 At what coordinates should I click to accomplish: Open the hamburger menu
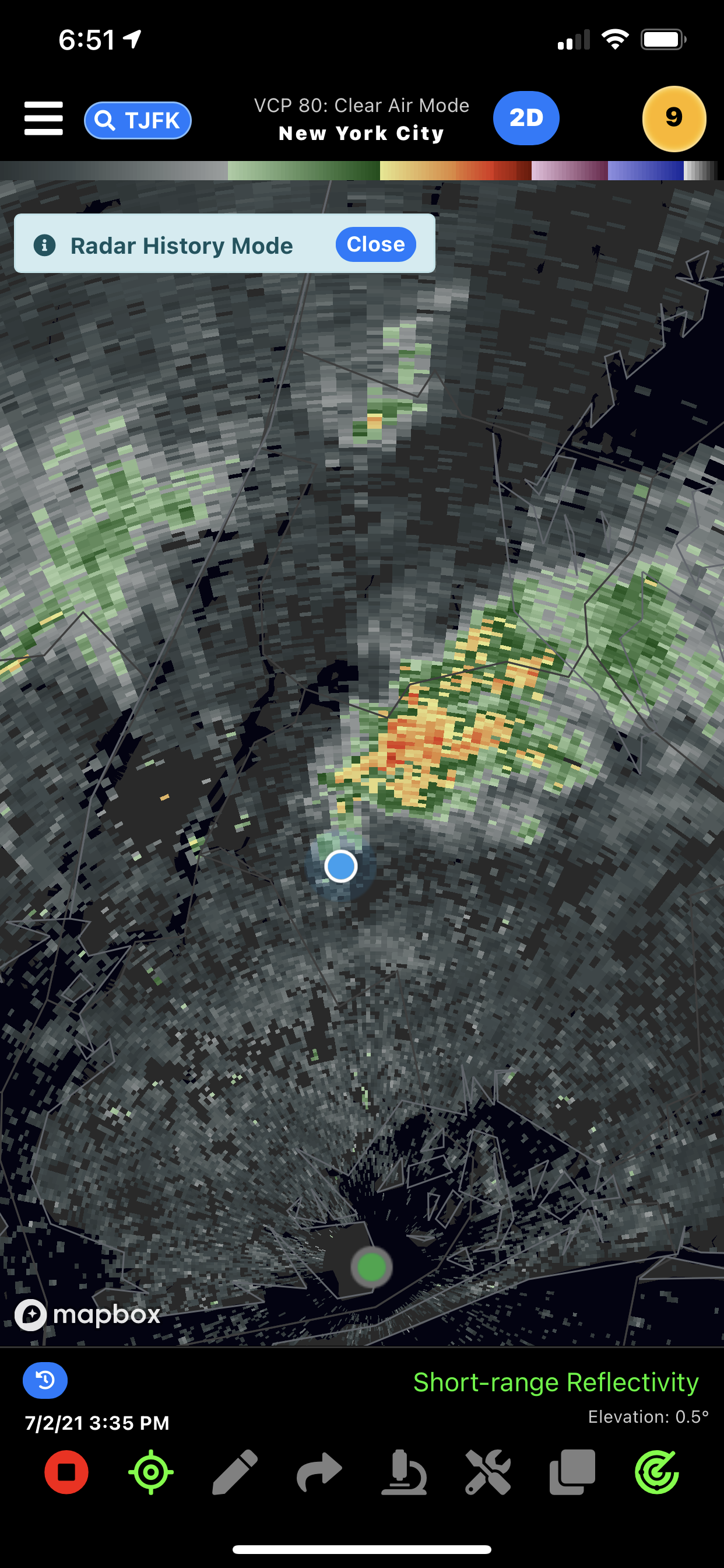43,118
